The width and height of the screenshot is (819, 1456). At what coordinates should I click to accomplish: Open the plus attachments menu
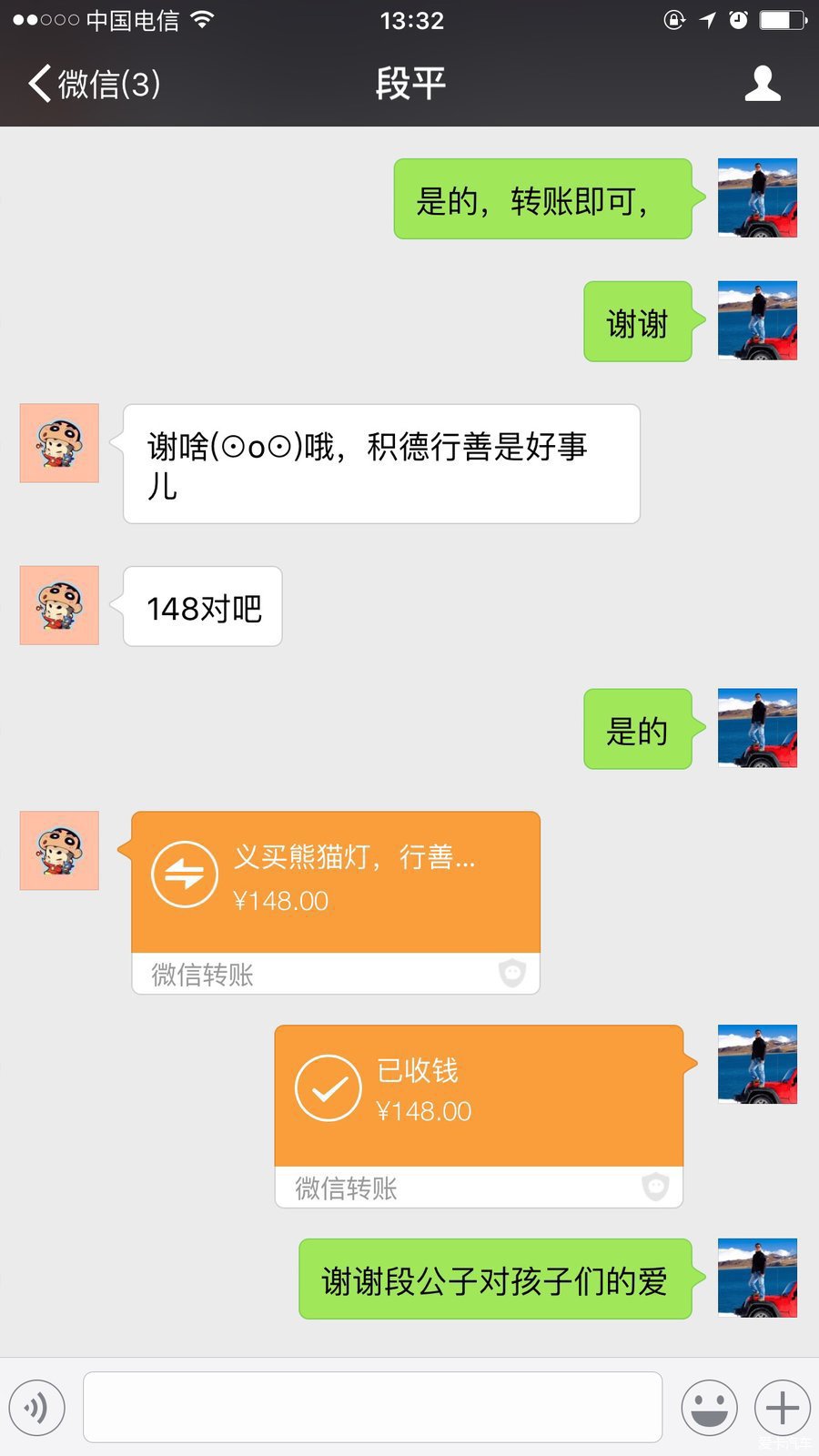pos(782,1408)
